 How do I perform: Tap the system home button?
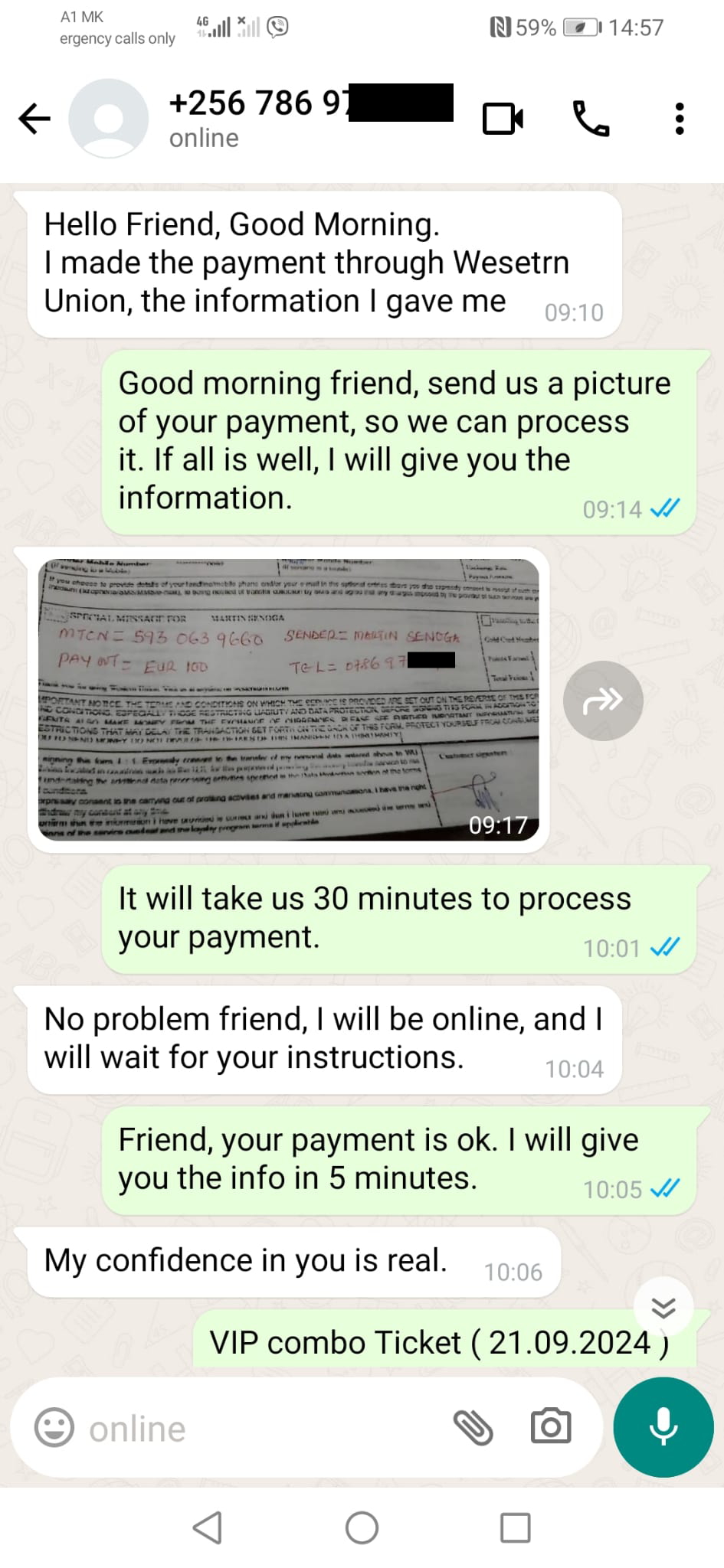362,1528
